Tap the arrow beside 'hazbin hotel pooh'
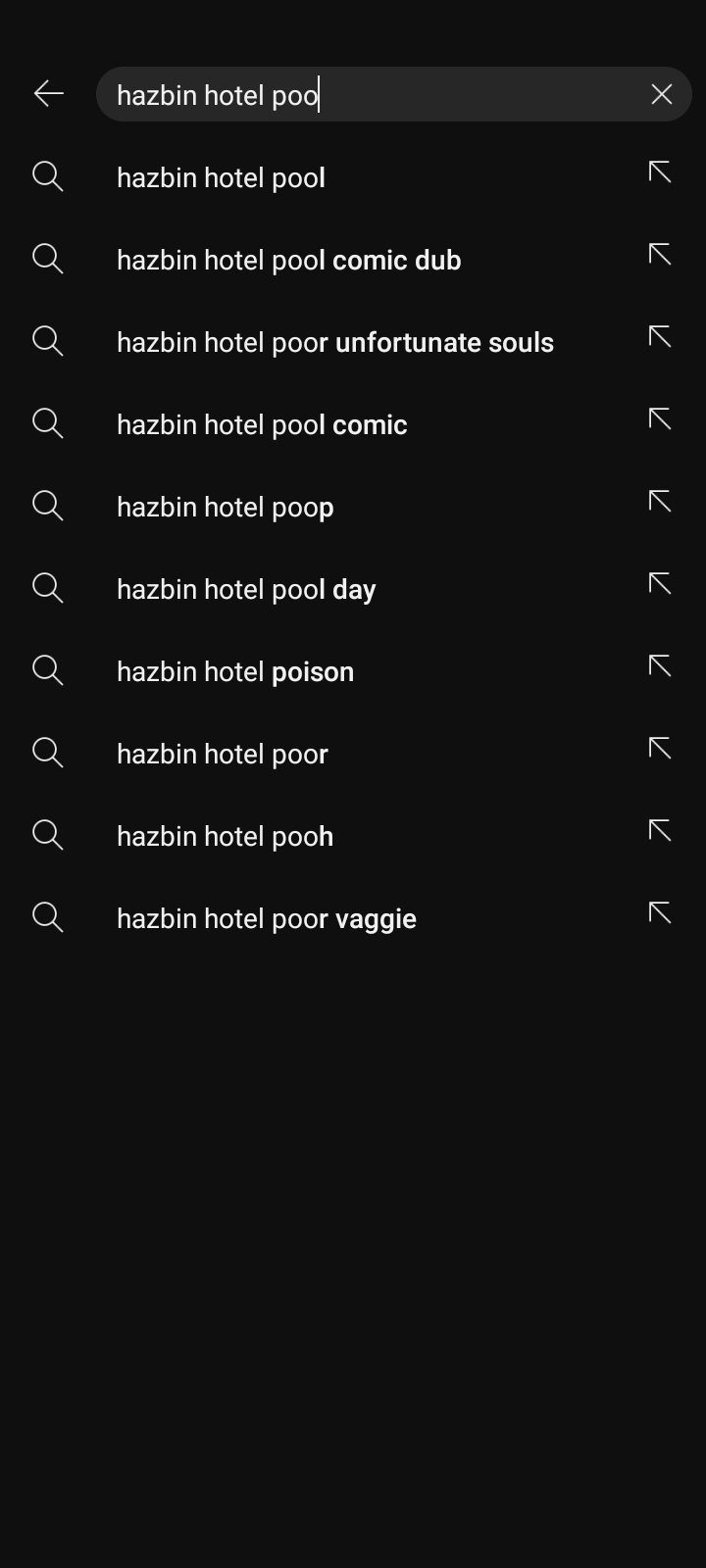706x1568 pixels. [660, 832]
